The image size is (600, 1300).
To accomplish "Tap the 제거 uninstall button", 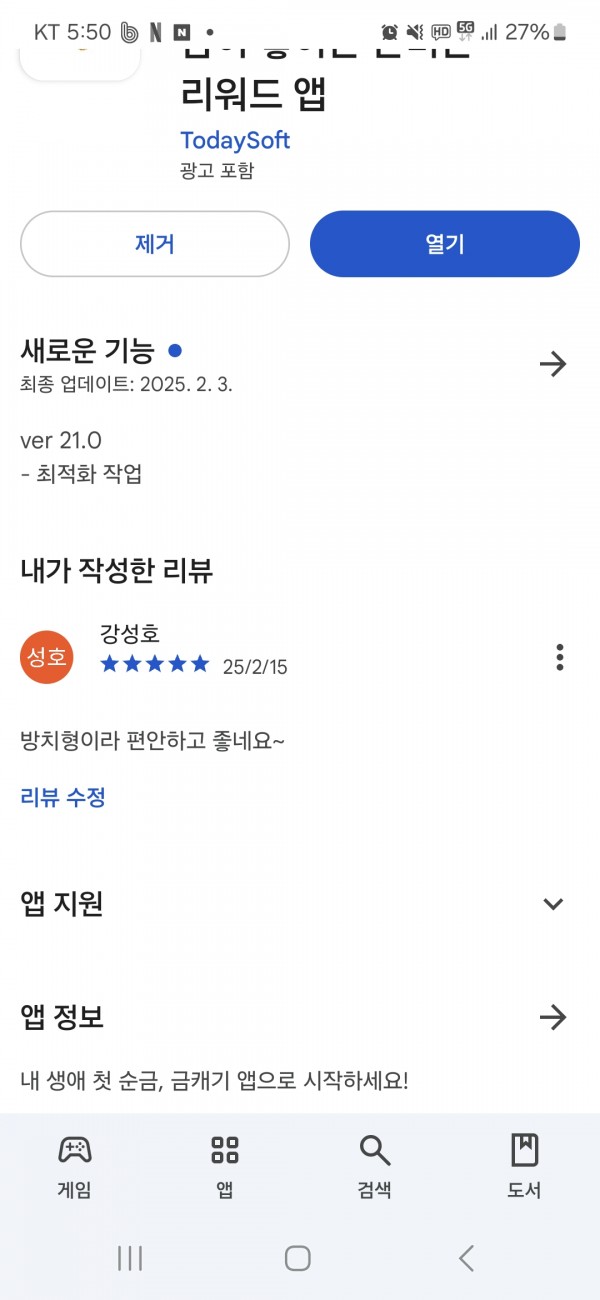I will pyautogui.click(x=155, y=243).
